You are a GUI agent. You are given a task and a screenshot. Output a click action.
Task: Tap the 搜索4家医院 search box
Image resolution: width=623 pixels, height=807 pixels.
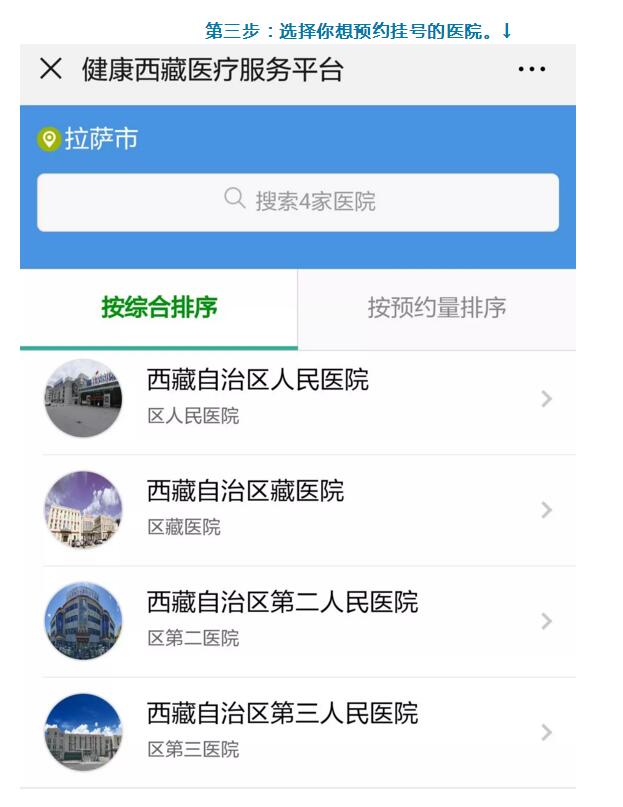click(298, 202)
